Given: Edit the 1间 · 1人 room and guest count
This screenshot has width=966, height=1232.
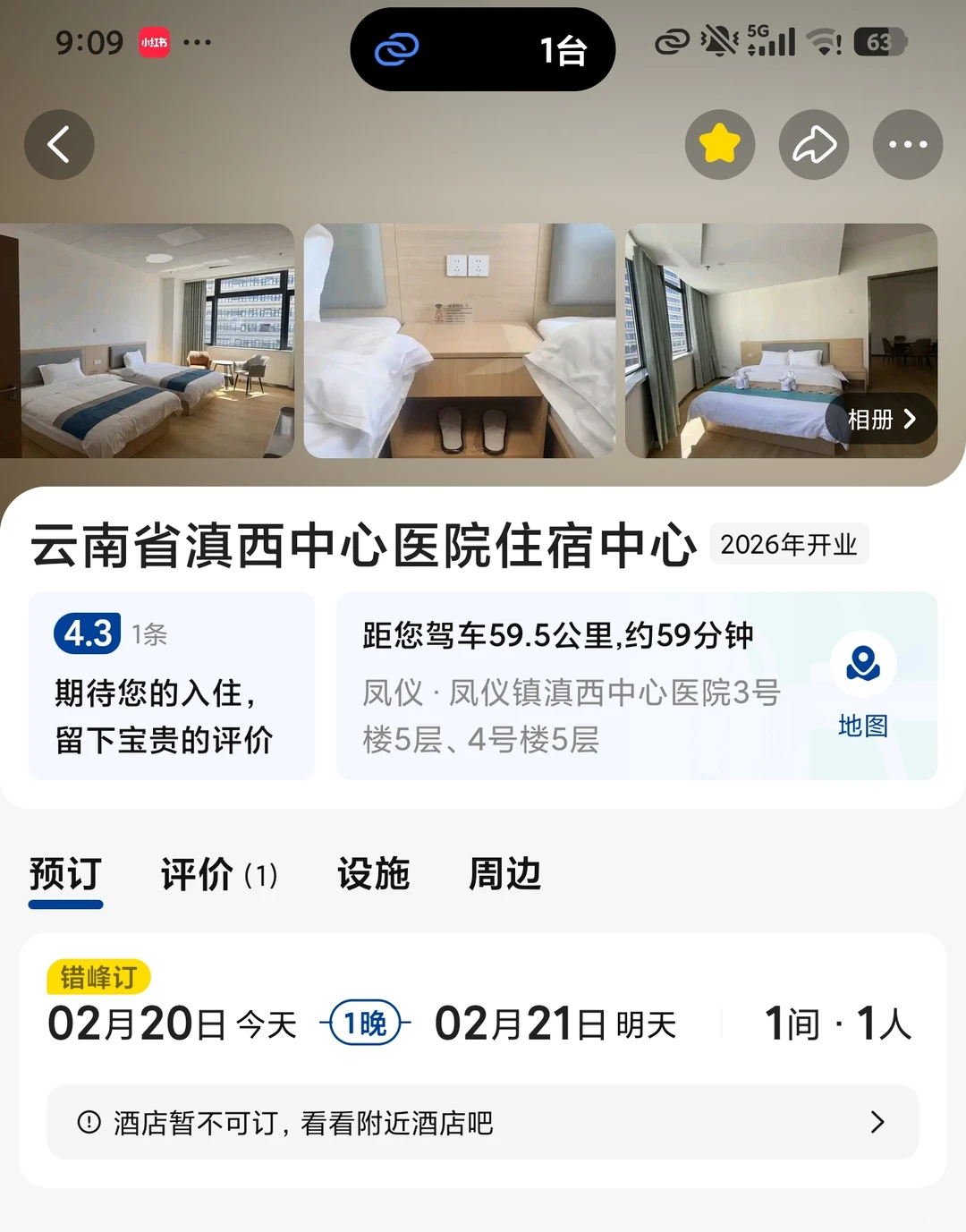Looking at the screenshot, I should (x=837, y=1024).
